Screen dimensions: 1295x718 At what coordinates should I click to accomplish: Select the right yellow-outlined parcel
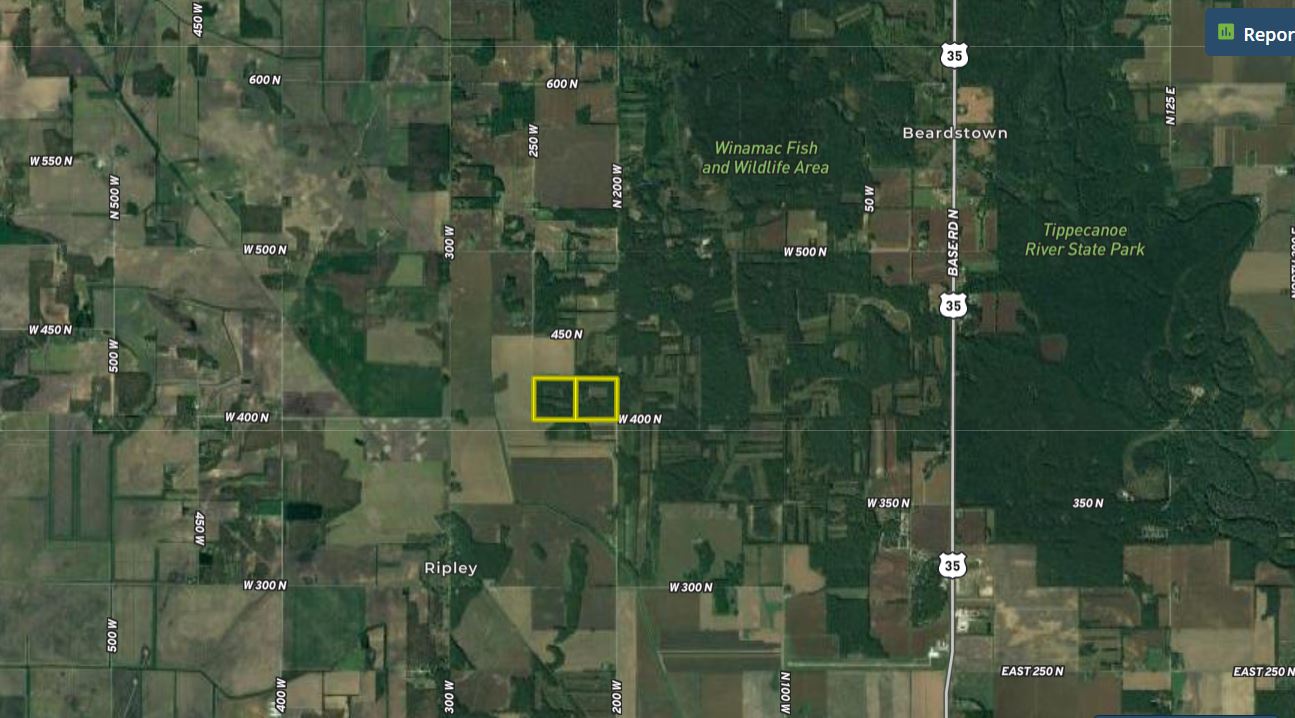[597, 399]
